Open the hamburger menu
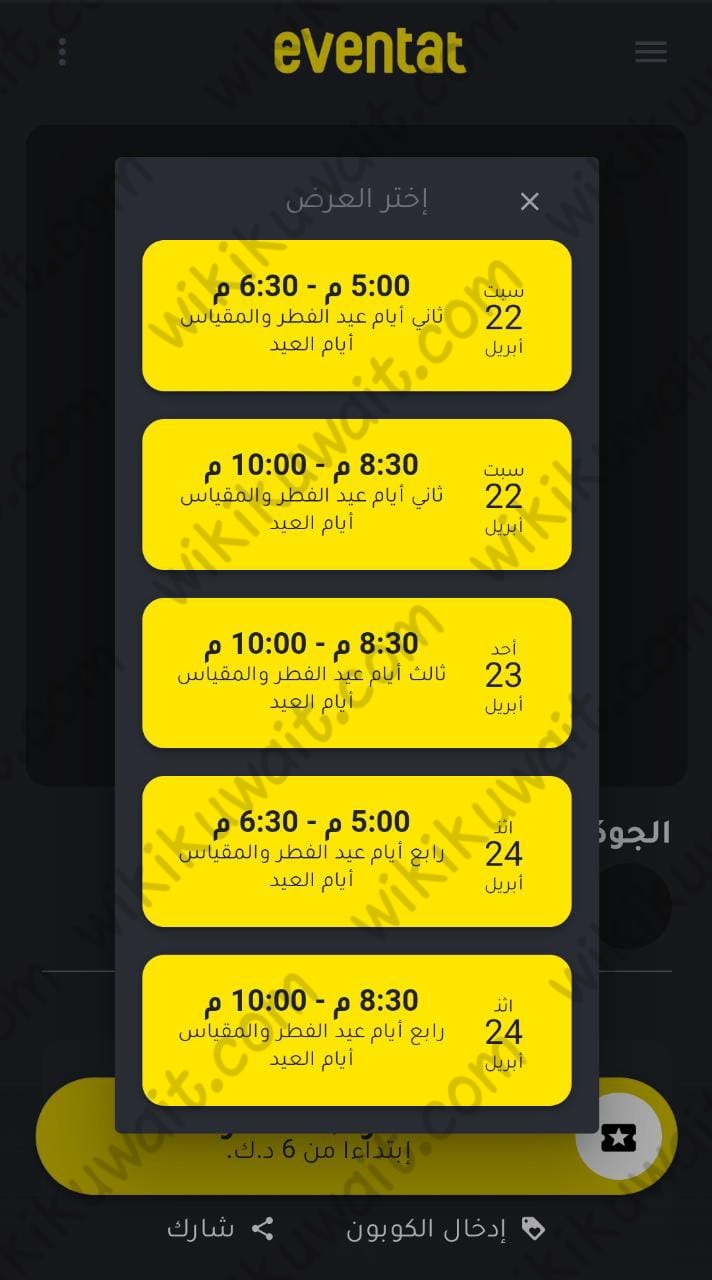 [x=651, y=52]
